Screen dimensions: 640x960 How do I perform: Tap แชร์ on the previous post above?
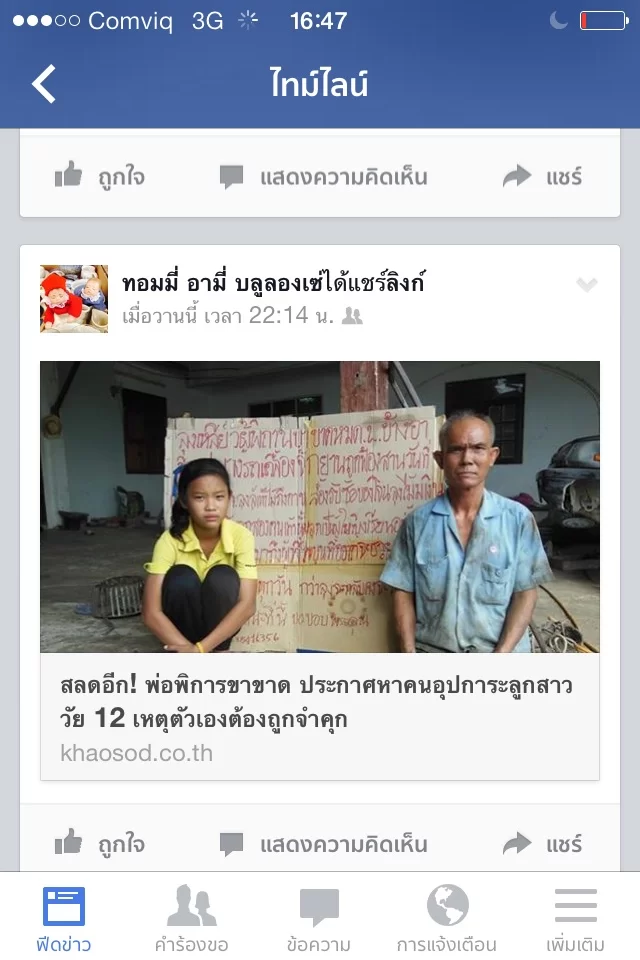[x=543, y=177]
